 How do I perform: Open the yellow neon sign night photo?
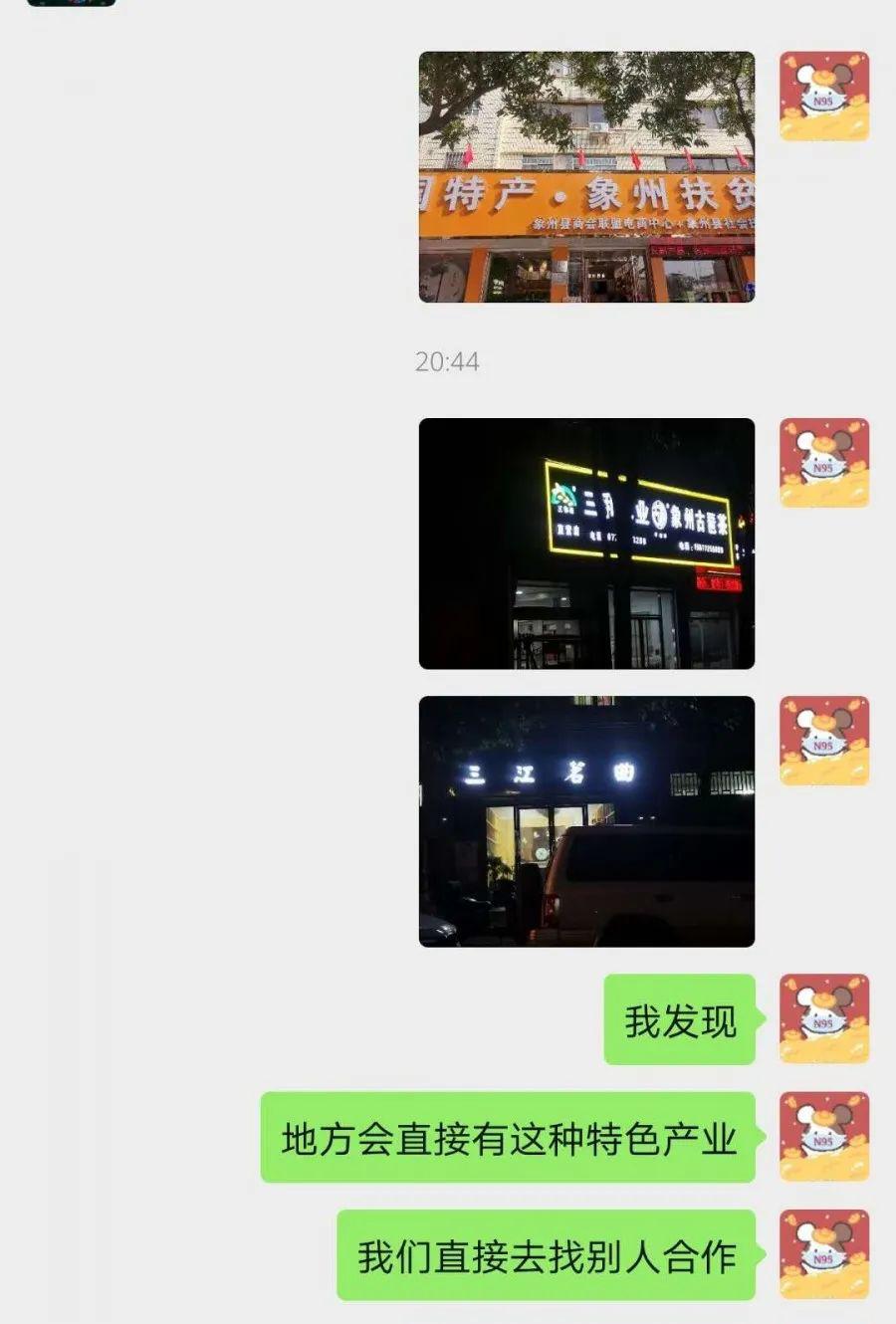(x=586, y=544)
